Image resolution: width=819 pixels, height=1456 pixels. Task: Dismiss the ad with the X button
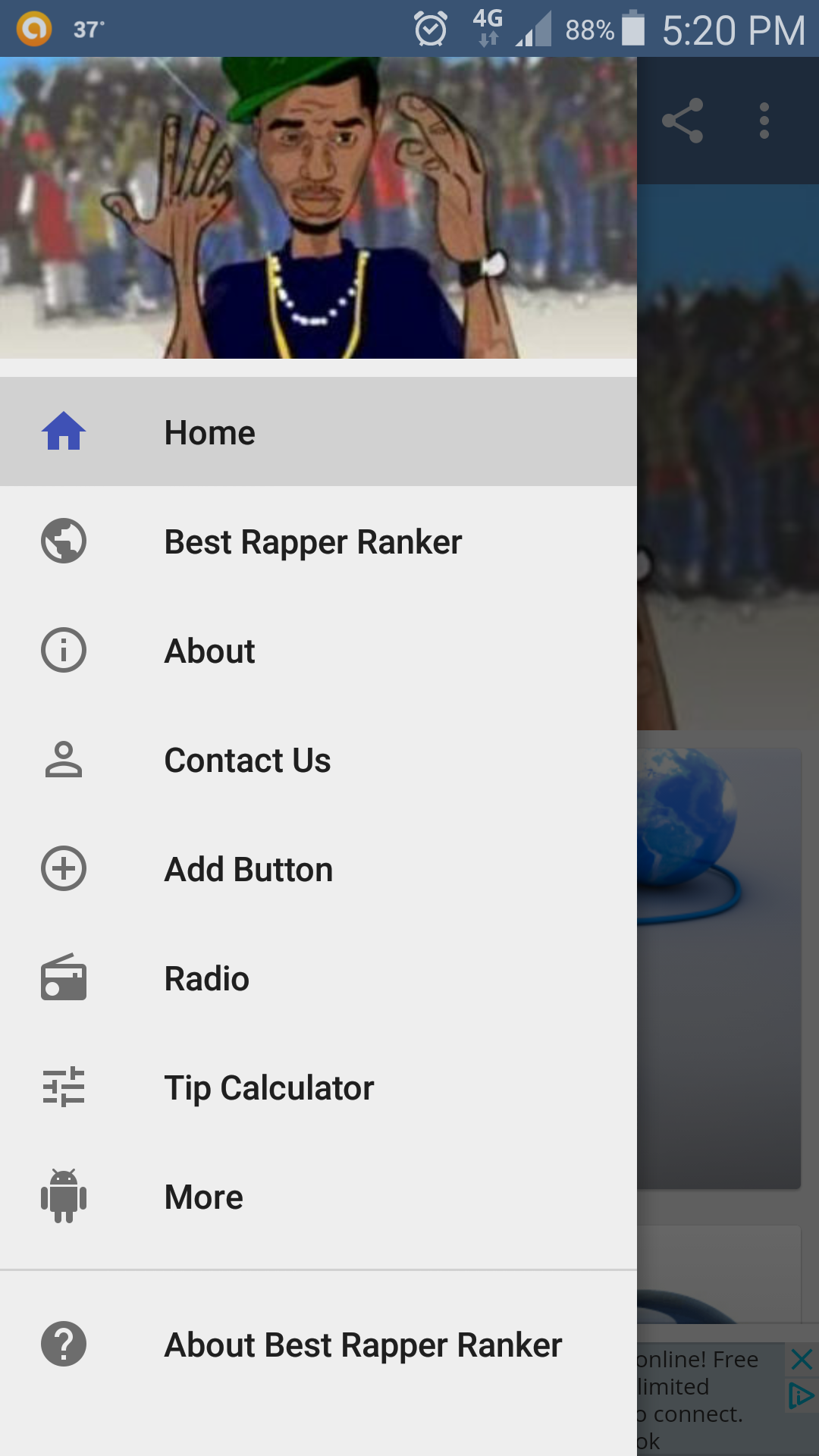point(802,1359)
